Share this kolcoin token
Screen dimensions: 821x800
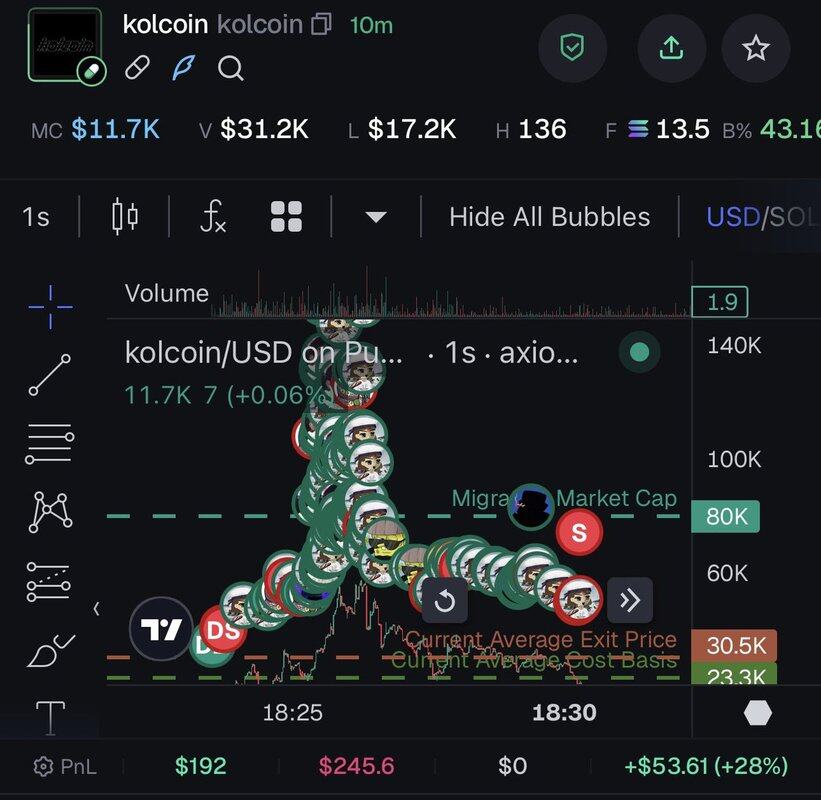pyautogui.click(x=671, y=48)
